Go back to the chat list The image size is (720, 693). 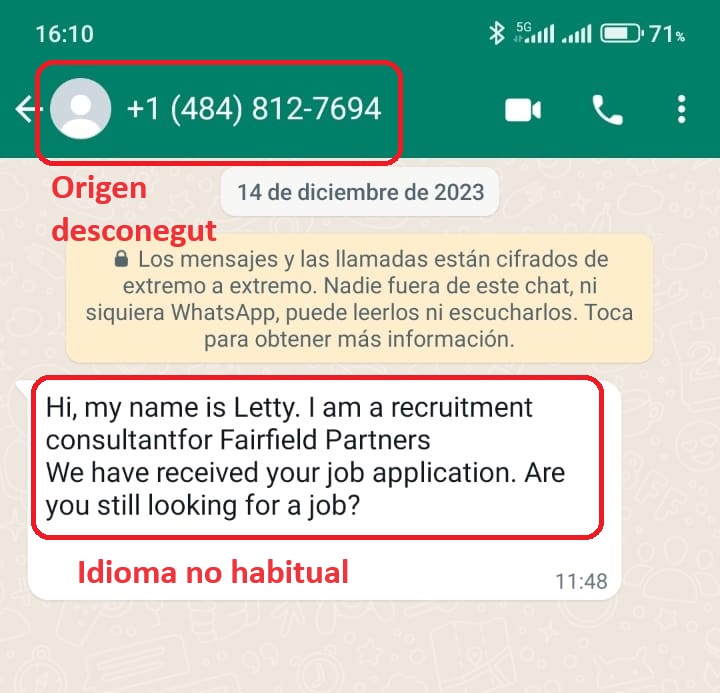(x=24, y=109)
